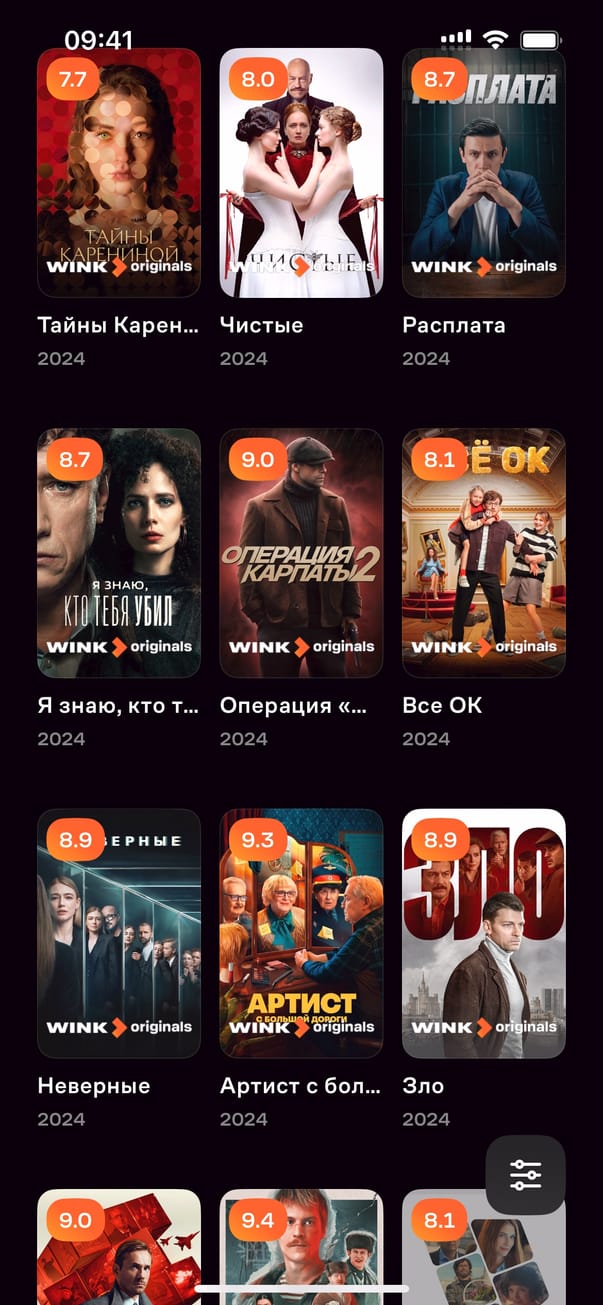This screenshot has width=603, height=1305.
Task: Open the Зло series card
Action: coord(484,933)
